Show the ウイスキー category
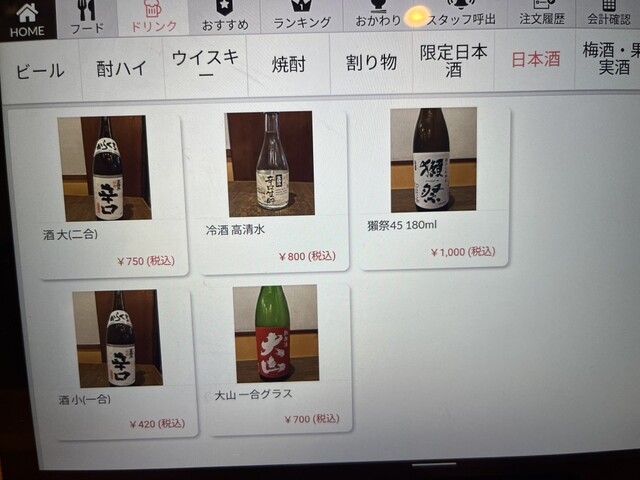640x480 pixels. [x=205, y=66]
